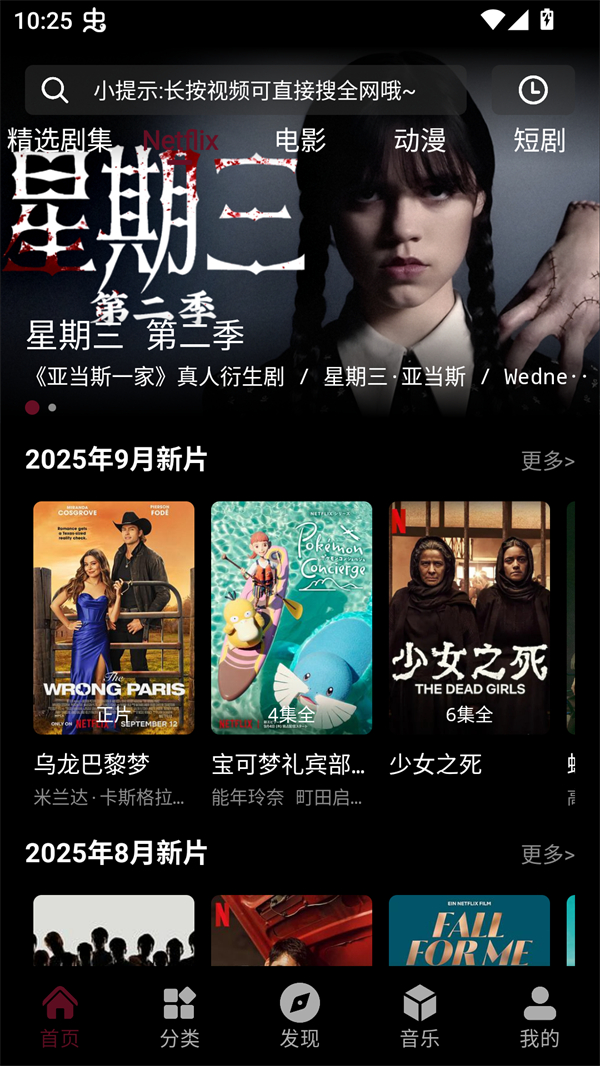Go to the 短剧 tab
Screen dimensions: 600x1066
click(539, 140)
